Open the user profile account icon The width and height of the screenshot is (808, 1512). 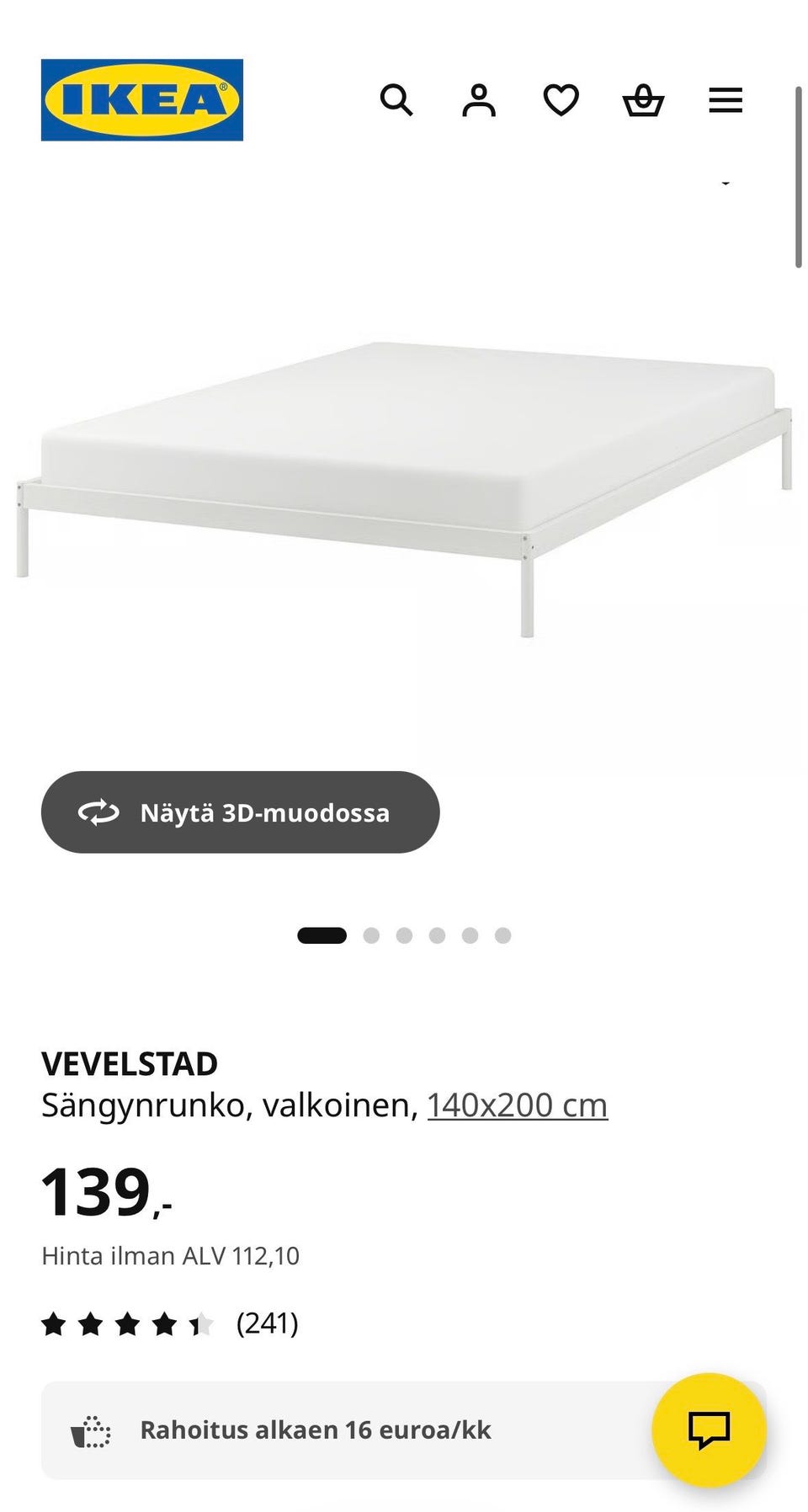pyautogui.click(x=478, y=100)
